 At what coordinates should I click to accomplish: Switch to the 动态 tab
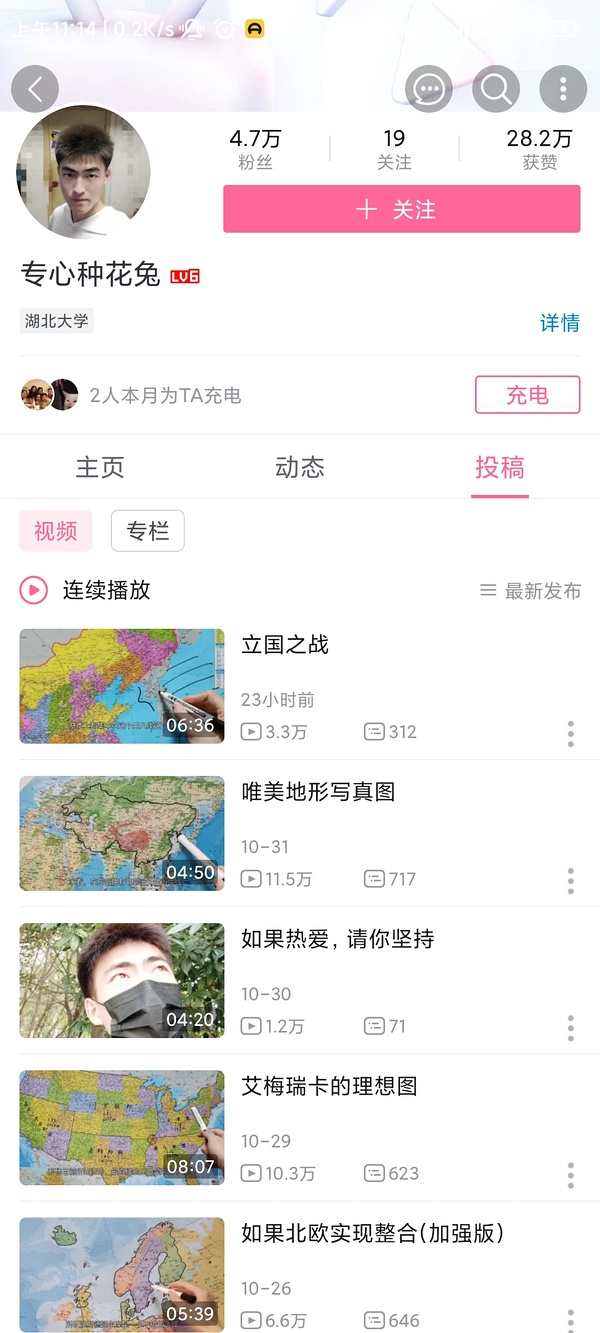300,467
